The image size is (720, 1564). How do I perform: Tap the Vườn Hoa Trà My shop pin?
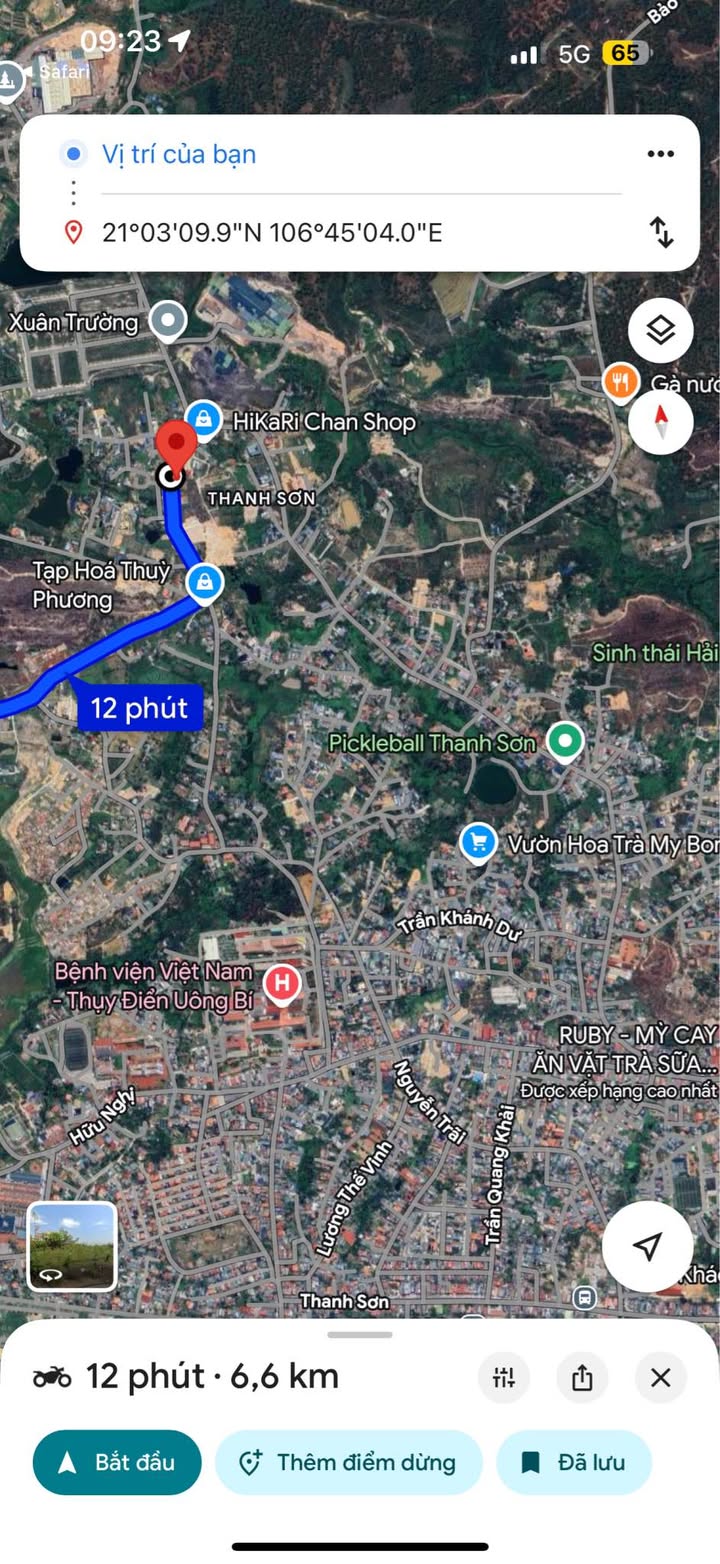pos(479,843)
